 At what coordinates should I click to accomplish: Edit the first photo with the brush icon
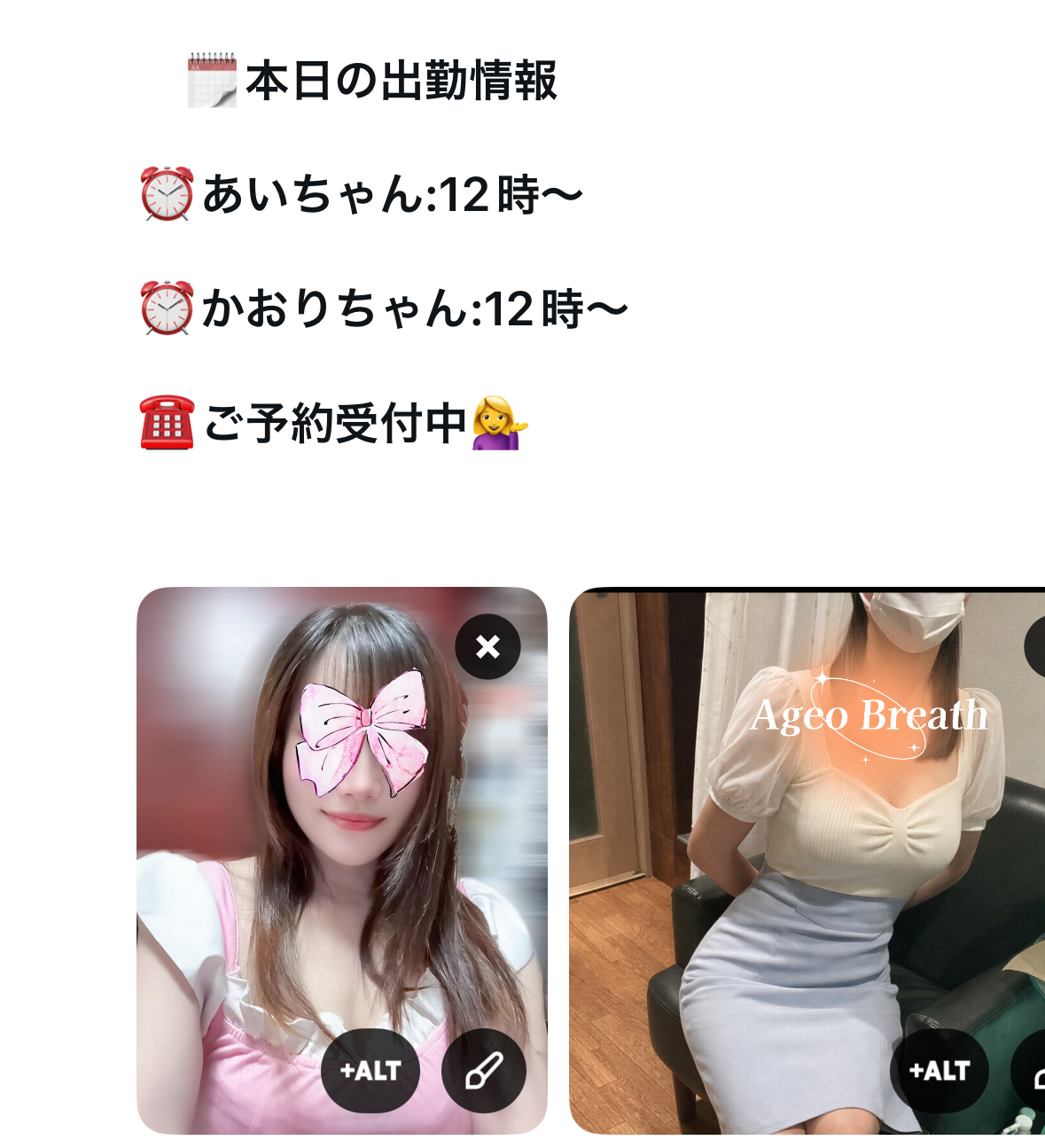coord(484,1071)
